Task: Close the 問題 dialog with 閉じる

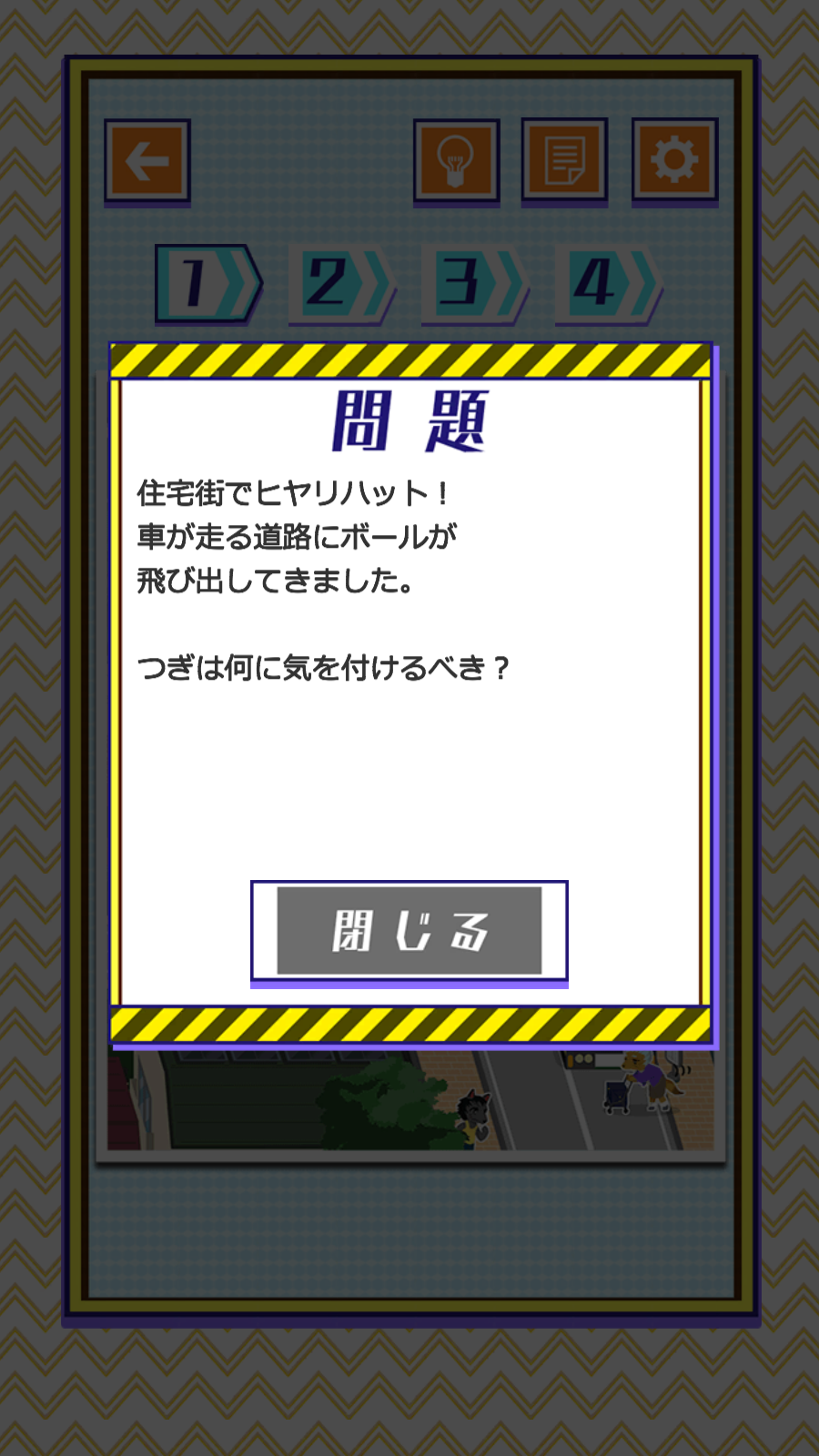Action: (409, 931)
